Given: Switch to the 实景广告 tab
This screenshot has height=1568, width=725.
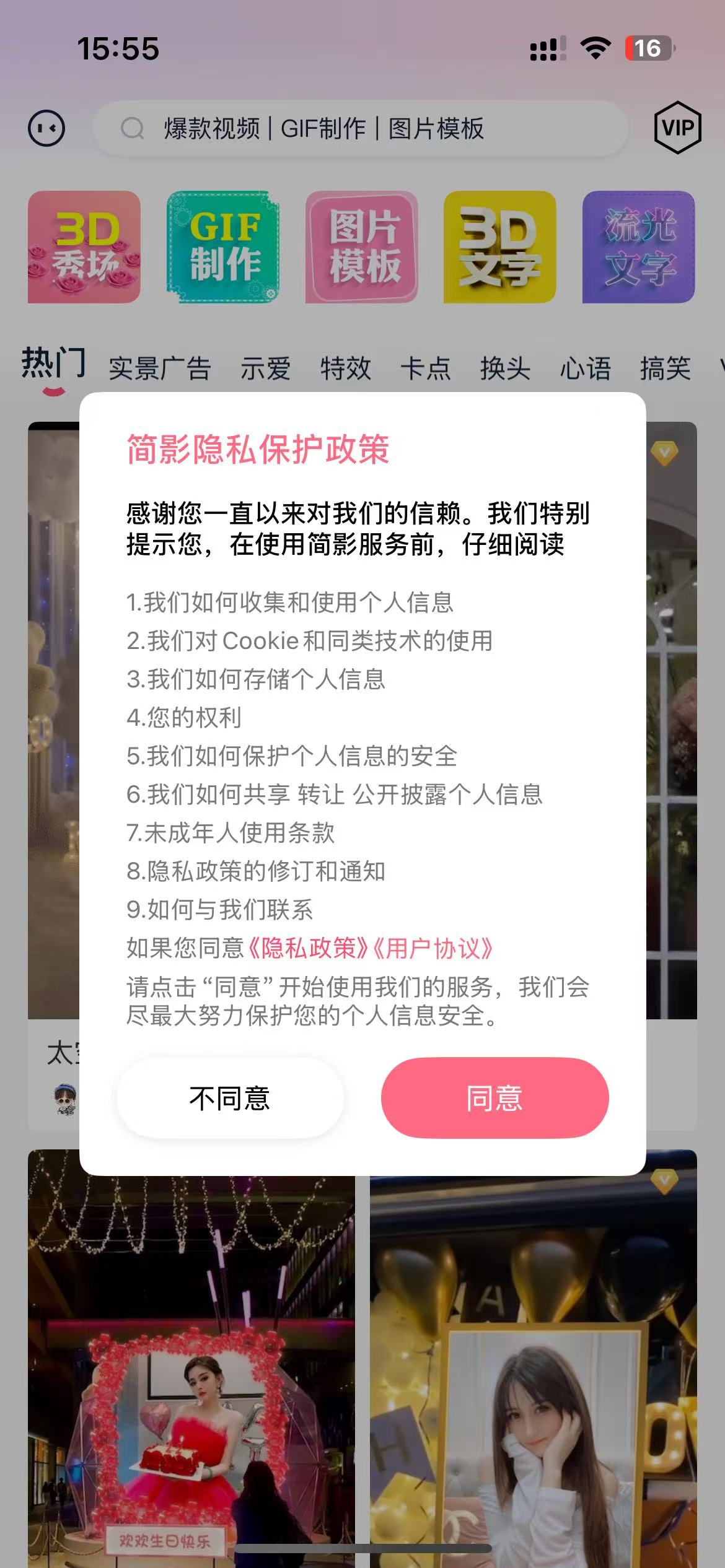Looking at the screenshot, I should (x=160, y=368).
